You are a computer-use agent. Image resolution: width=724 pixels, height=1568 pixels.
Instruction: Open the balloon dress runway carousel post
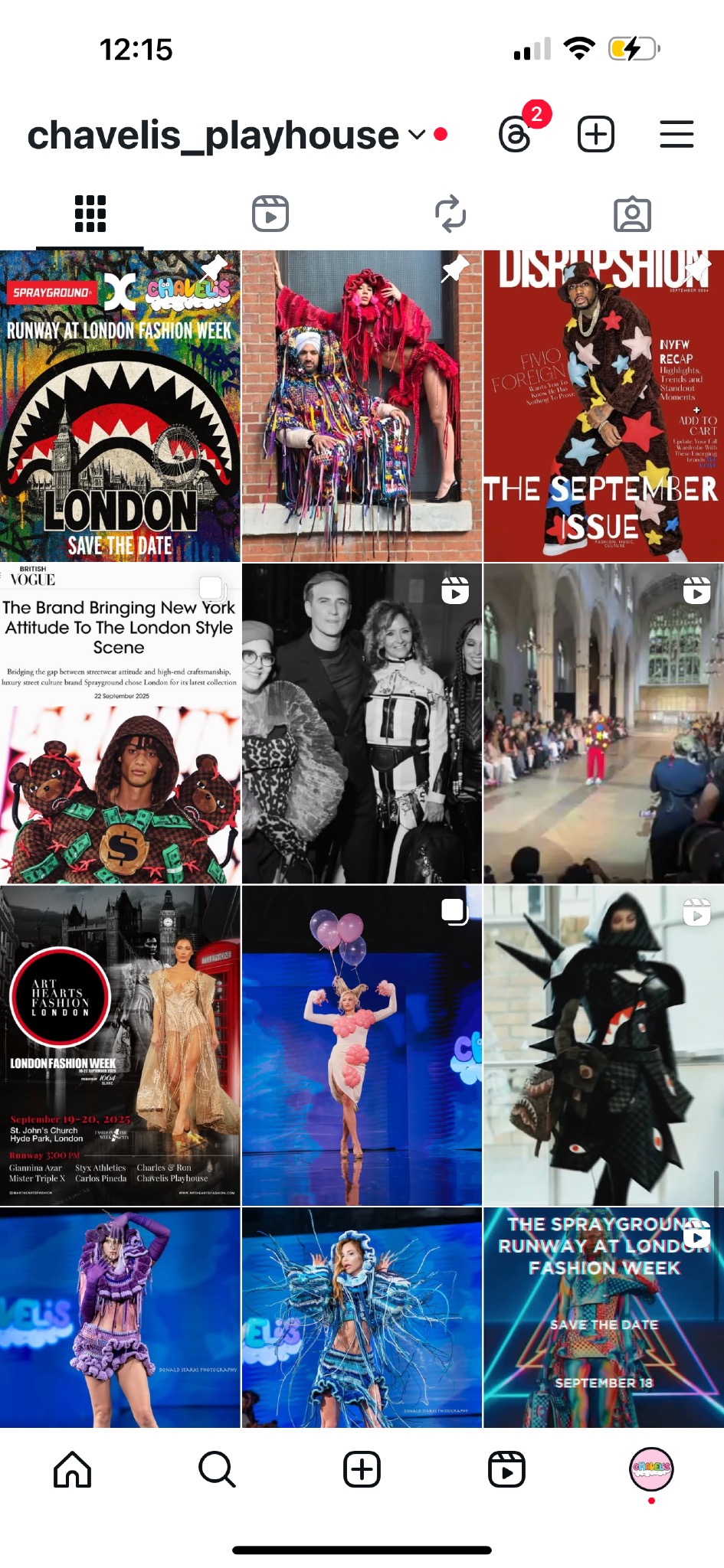[x=362, y=1045]
